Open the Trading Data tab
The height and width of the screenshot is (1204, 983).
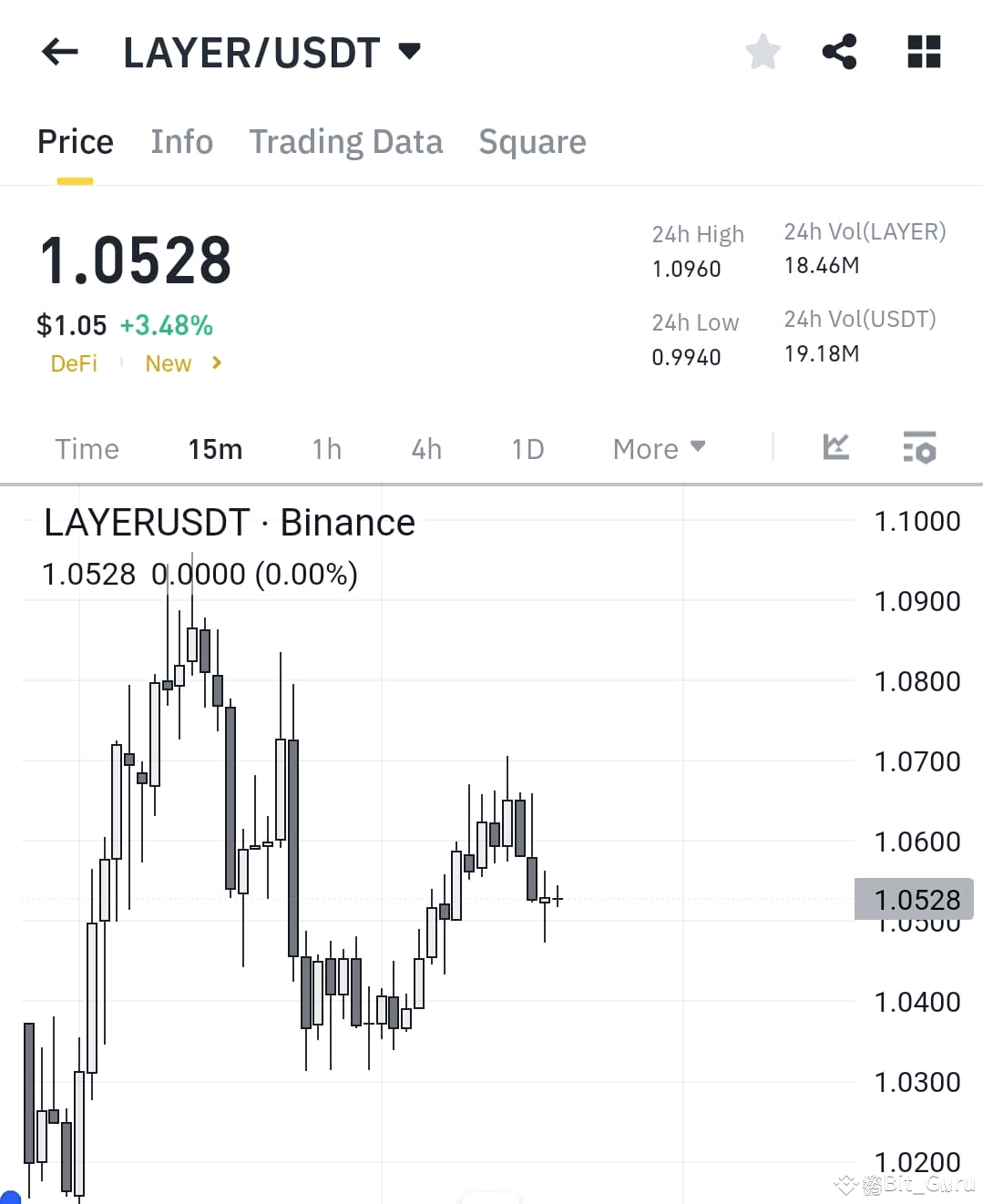[x=345, y=142]
